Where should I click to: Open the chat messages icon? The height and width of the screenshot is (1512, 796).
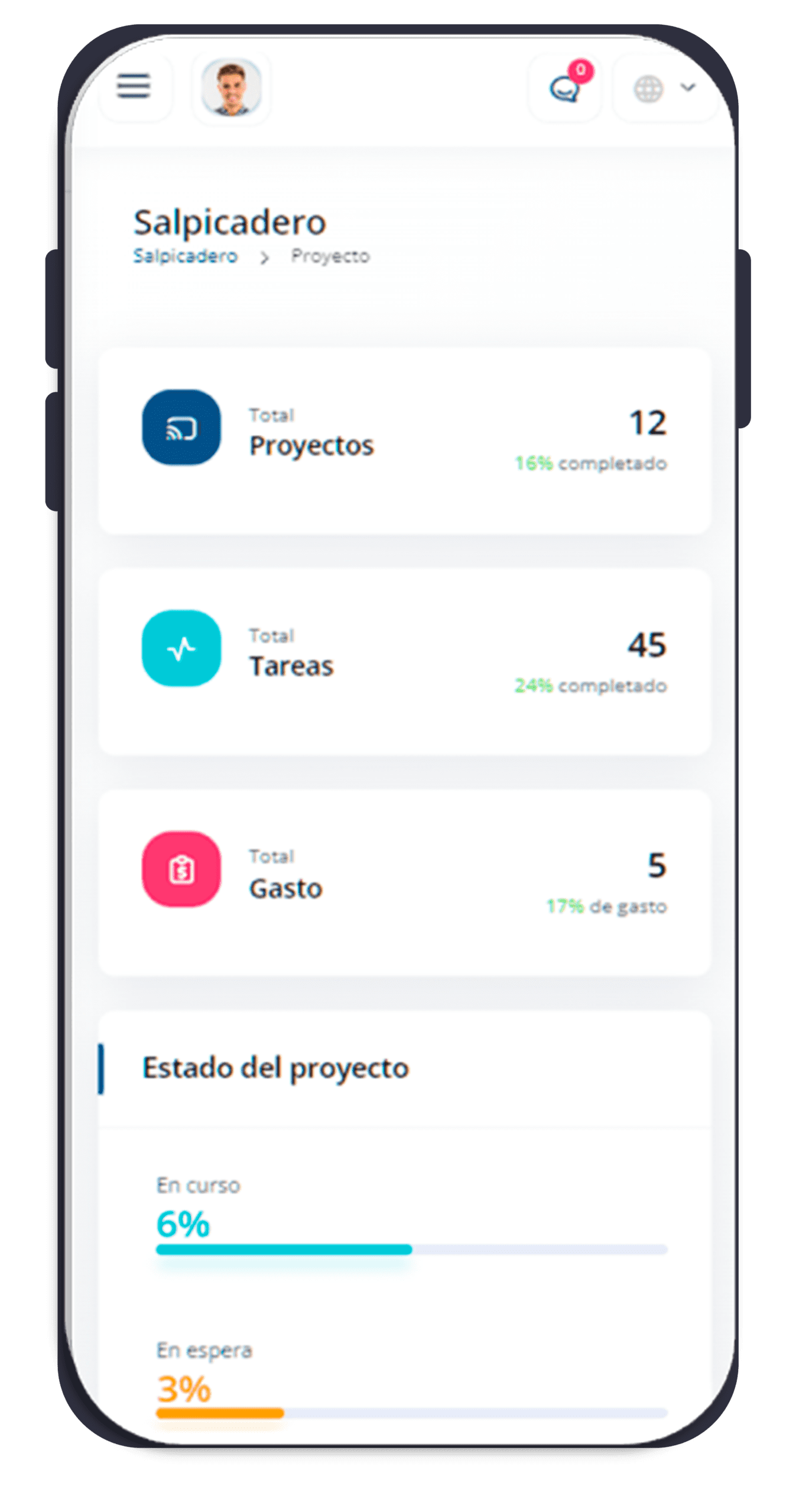click(565, 89)
